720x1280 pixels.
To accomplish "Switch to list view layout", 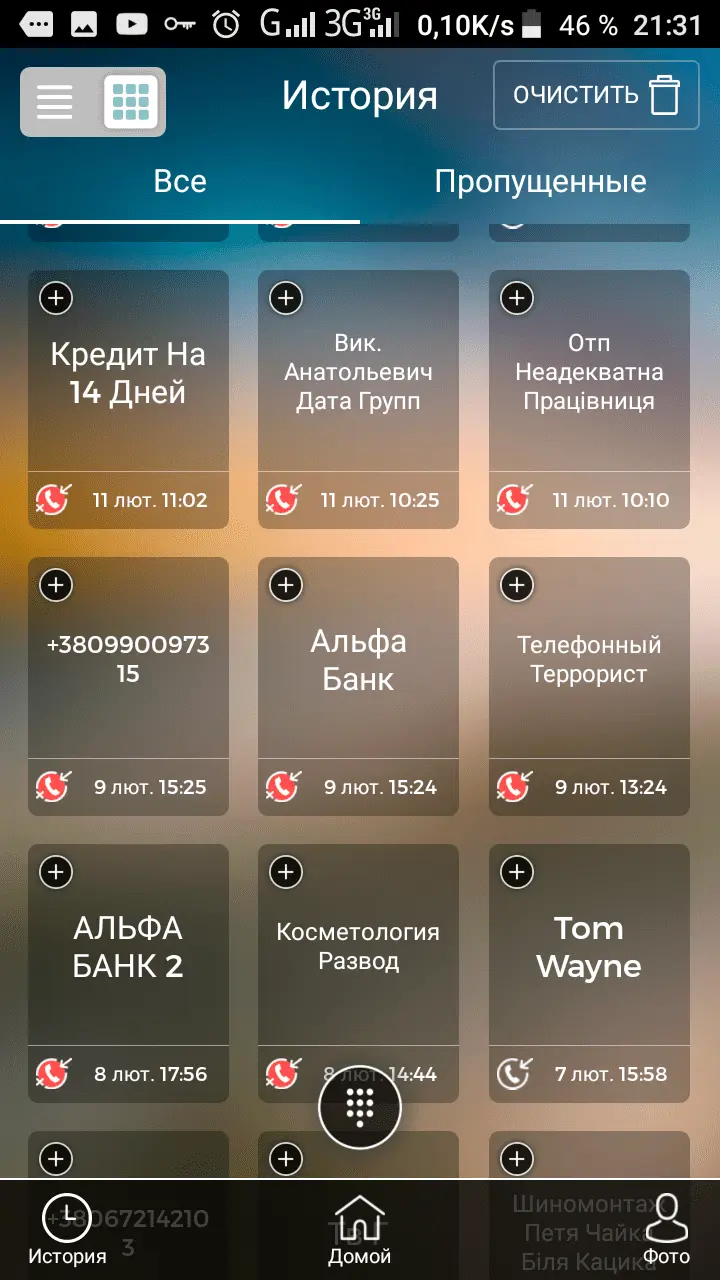I will tap(55, 101).
